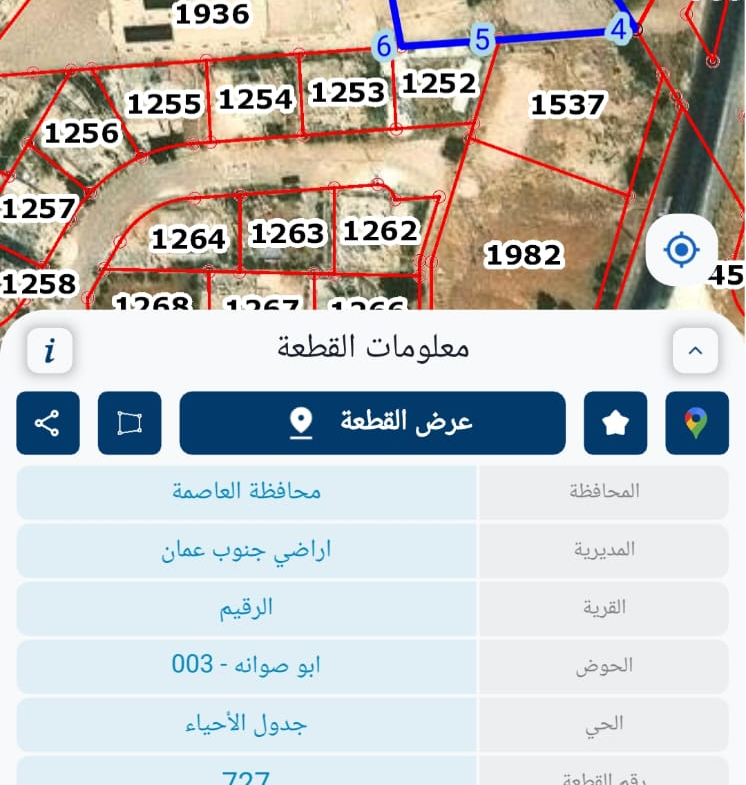Viewport: 746px width, 785px height.
Task: Share the parcel information
Action: (x=48, y=423)
